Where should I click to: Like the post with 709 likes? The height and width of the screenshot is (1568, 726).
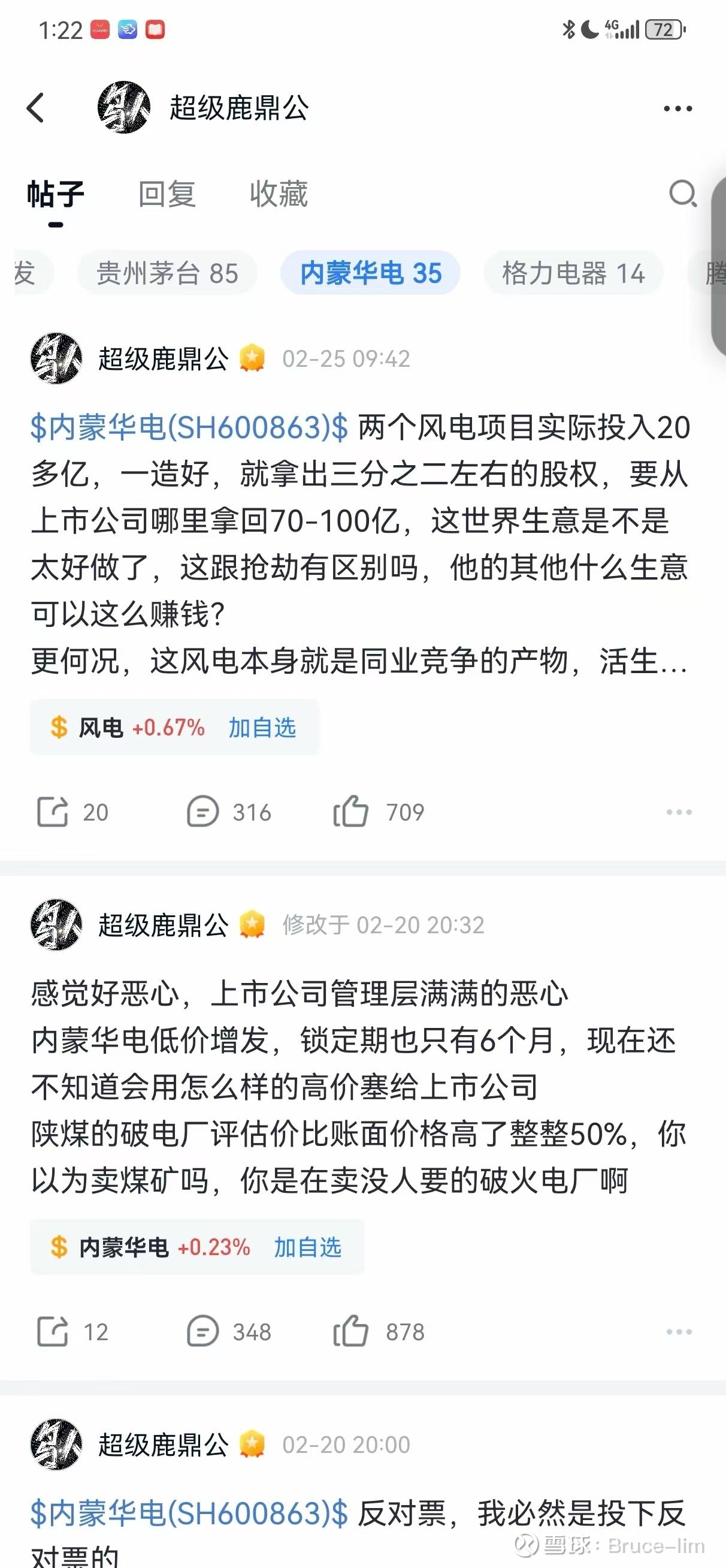pyautogui.click(x=379, y=812)
